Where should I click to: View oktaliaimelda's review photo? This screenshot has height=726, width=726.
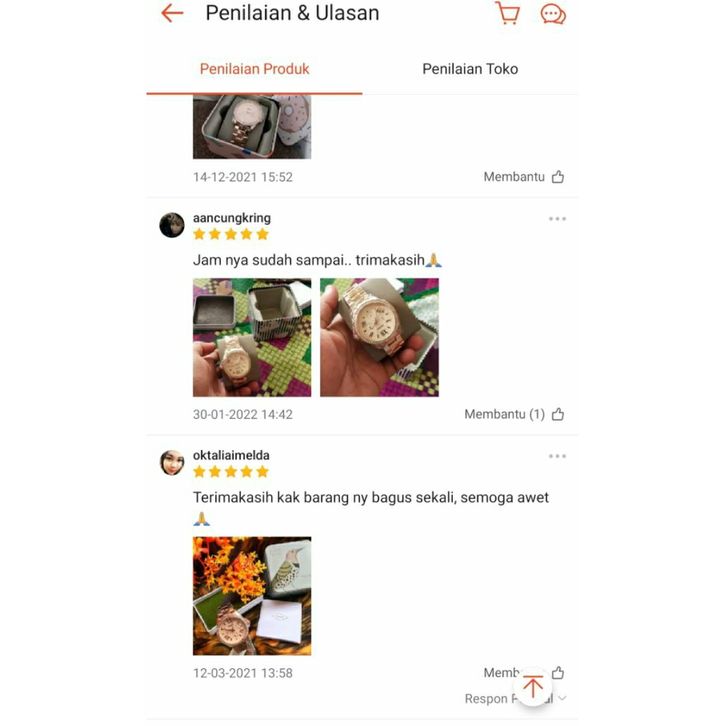[x=252, y=596]
